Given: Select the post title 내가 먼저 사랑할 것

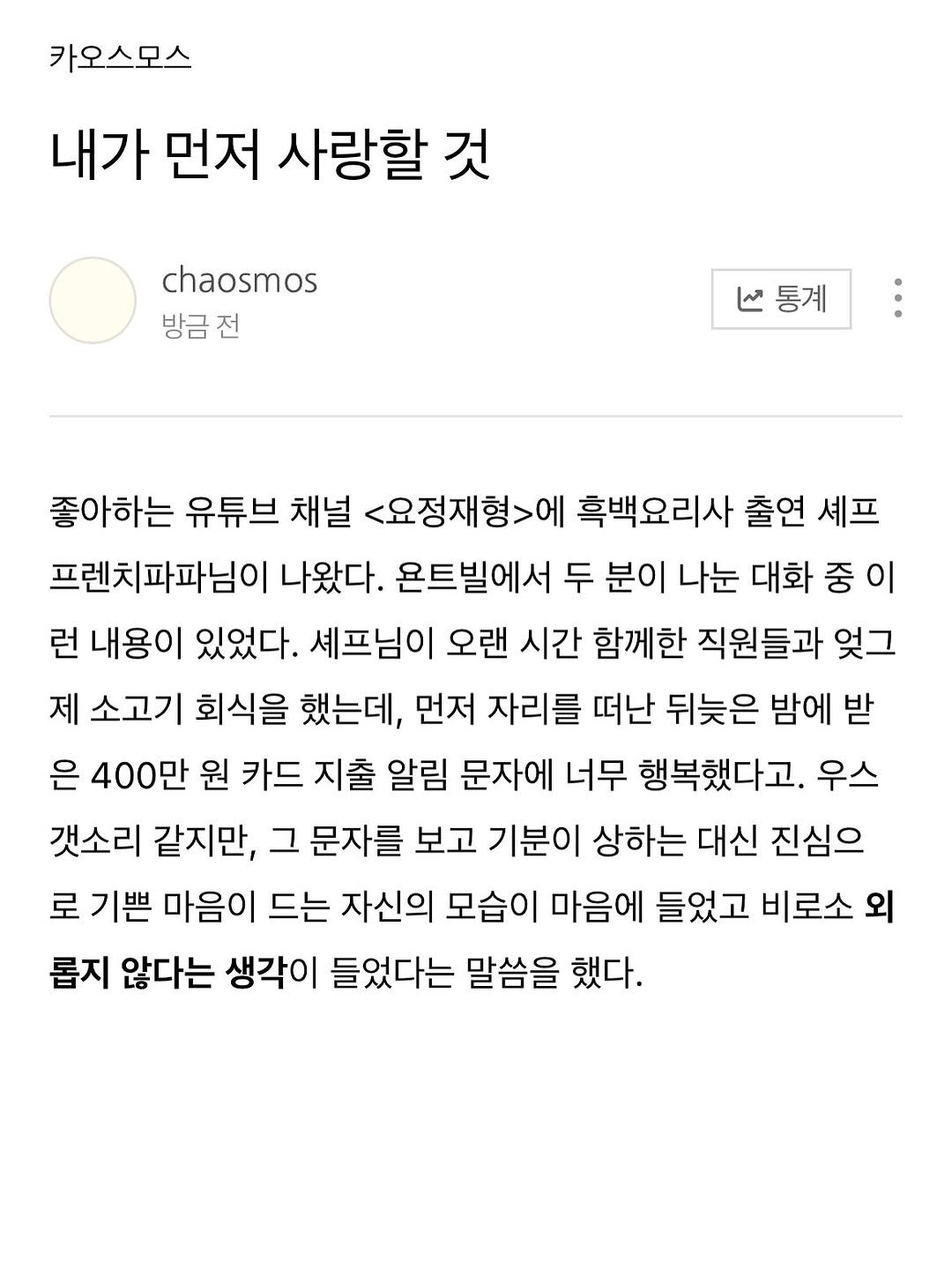Looking at the screenshot, I should tap(275, 152).
